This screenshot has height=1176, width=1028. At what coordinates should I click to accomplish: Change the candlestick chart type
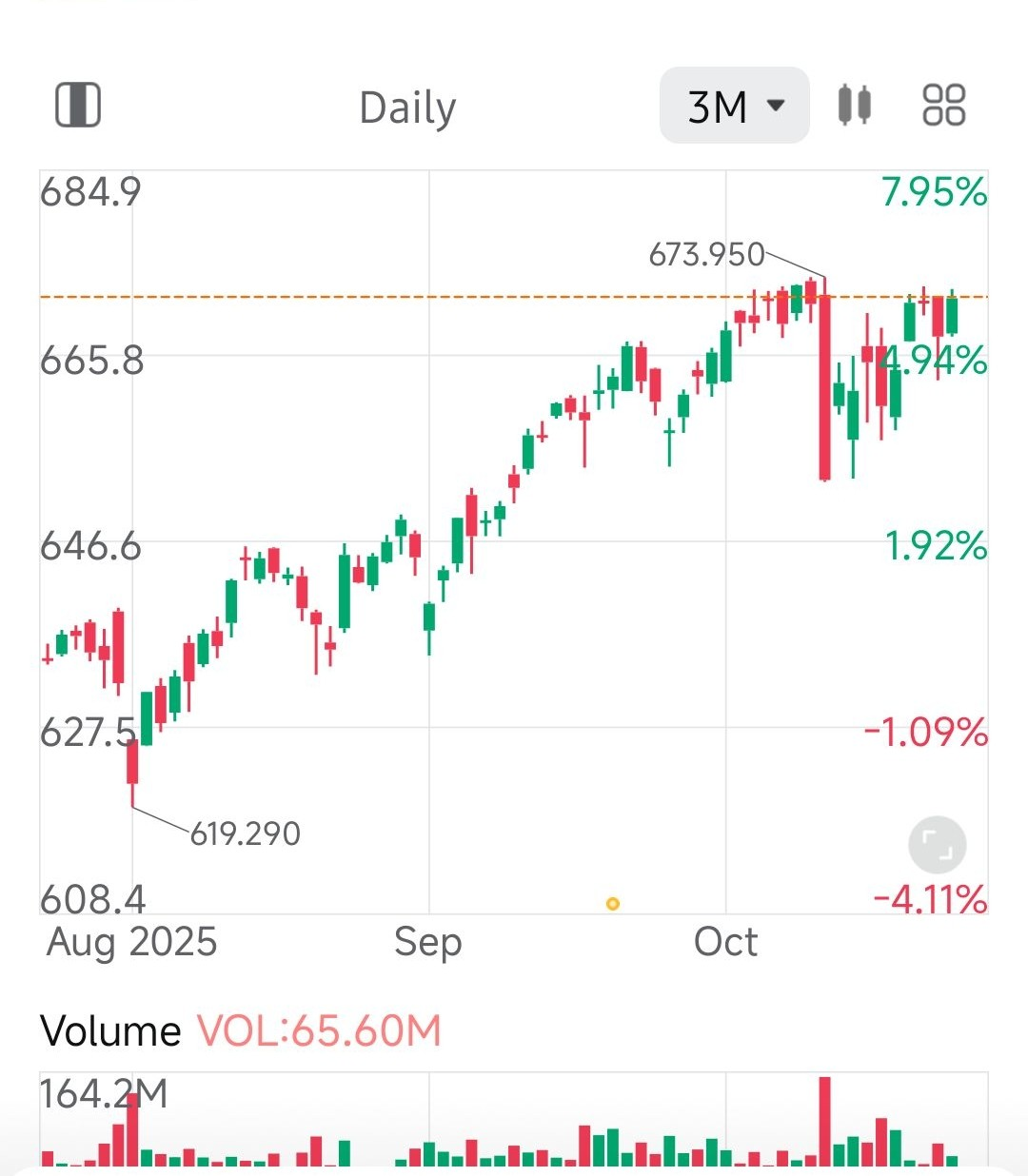pos(854,105)
